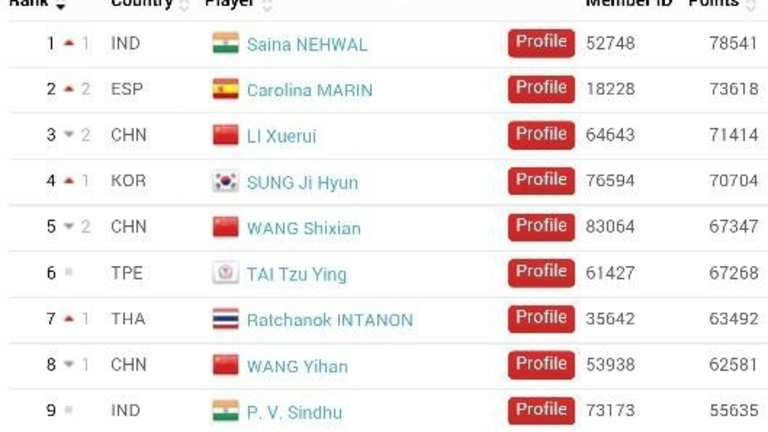Tap the Carolina MARIN player name link
The image size is (768, 432).
[x=309, y=90]
